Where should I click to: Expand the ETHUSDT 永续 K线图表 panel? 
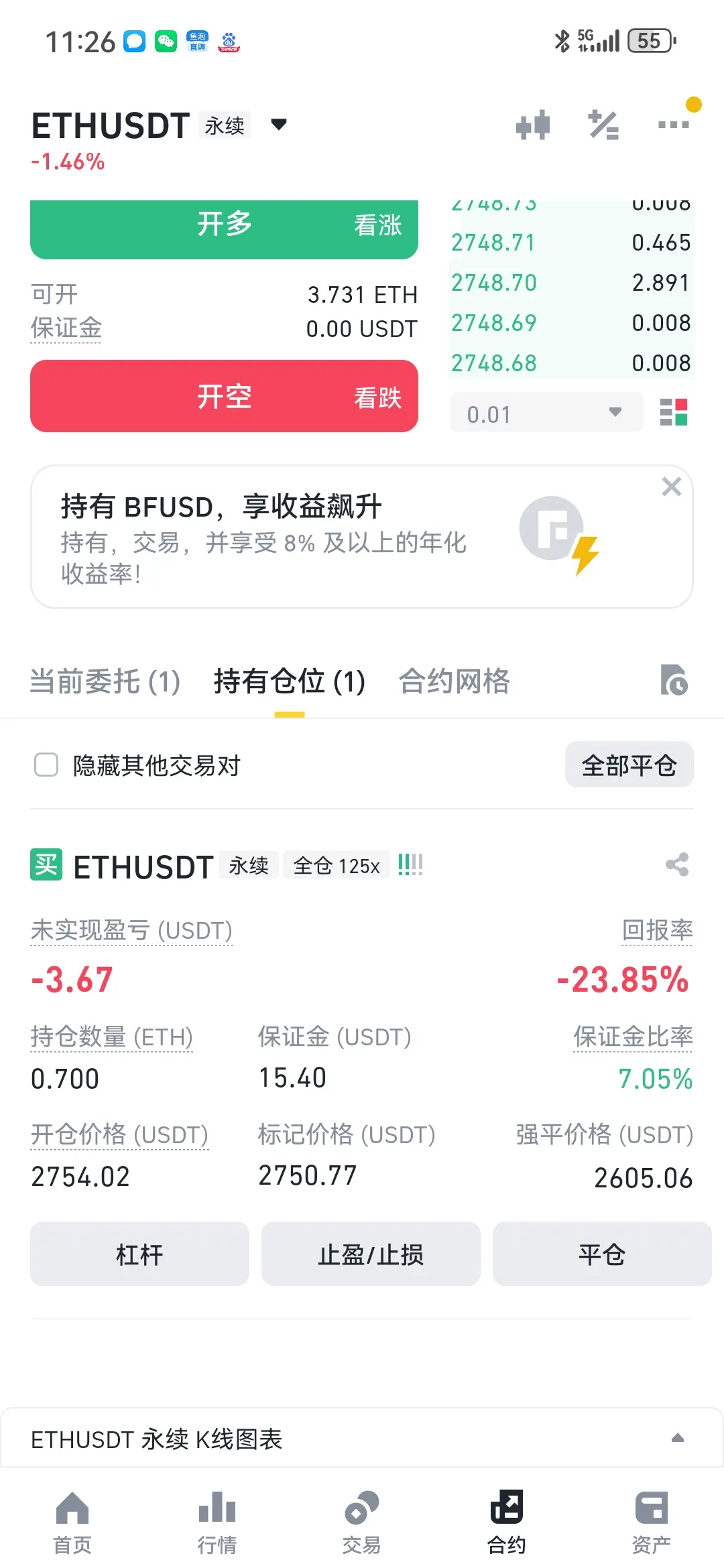pos(362,1439)
